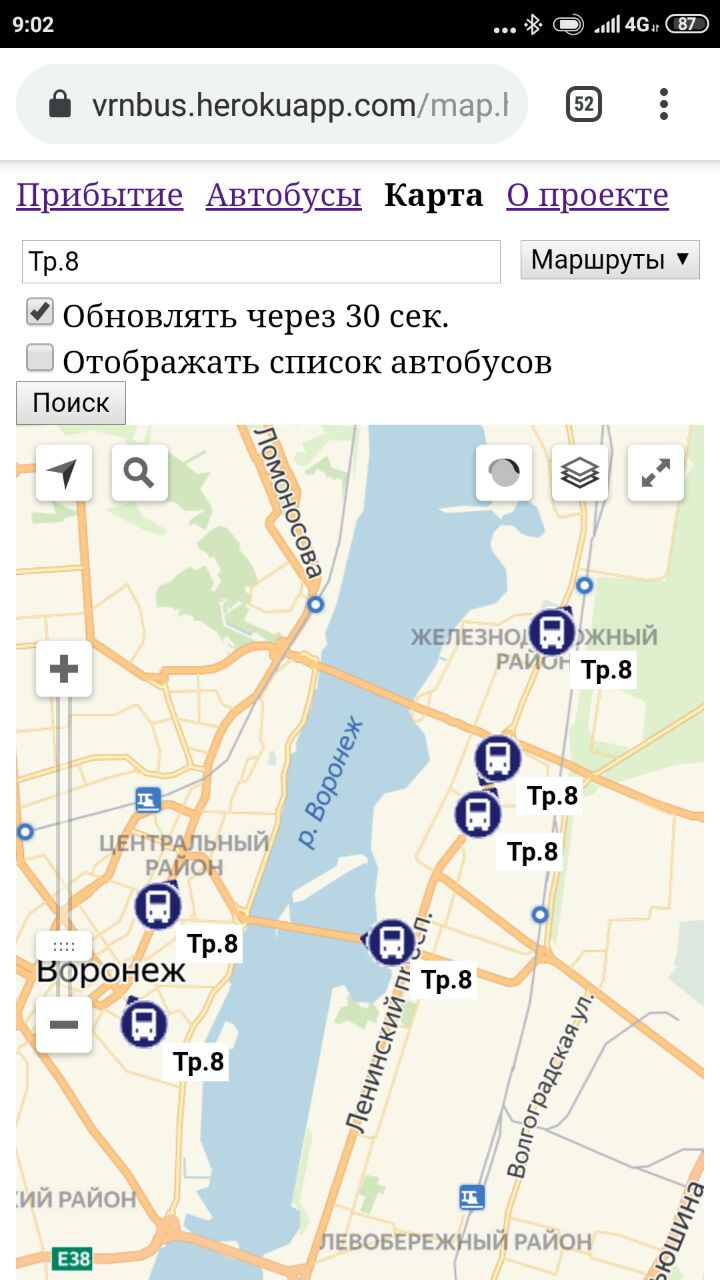Focus the route field containing Тр.8
Screen dimensions: 720x1280
click(261, 262)
